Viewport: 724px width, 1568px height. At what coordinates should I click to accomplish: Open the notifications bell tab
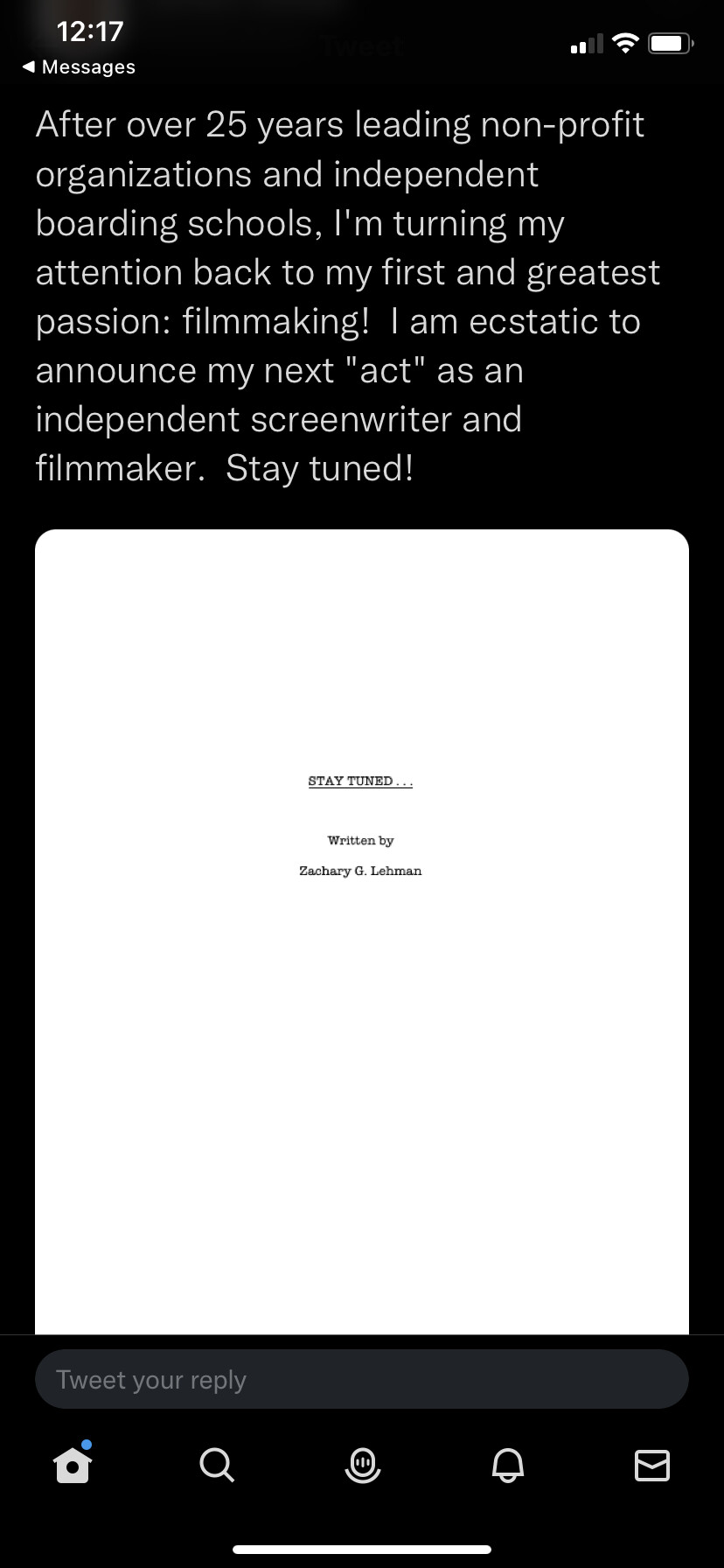tap(507, 1465)
